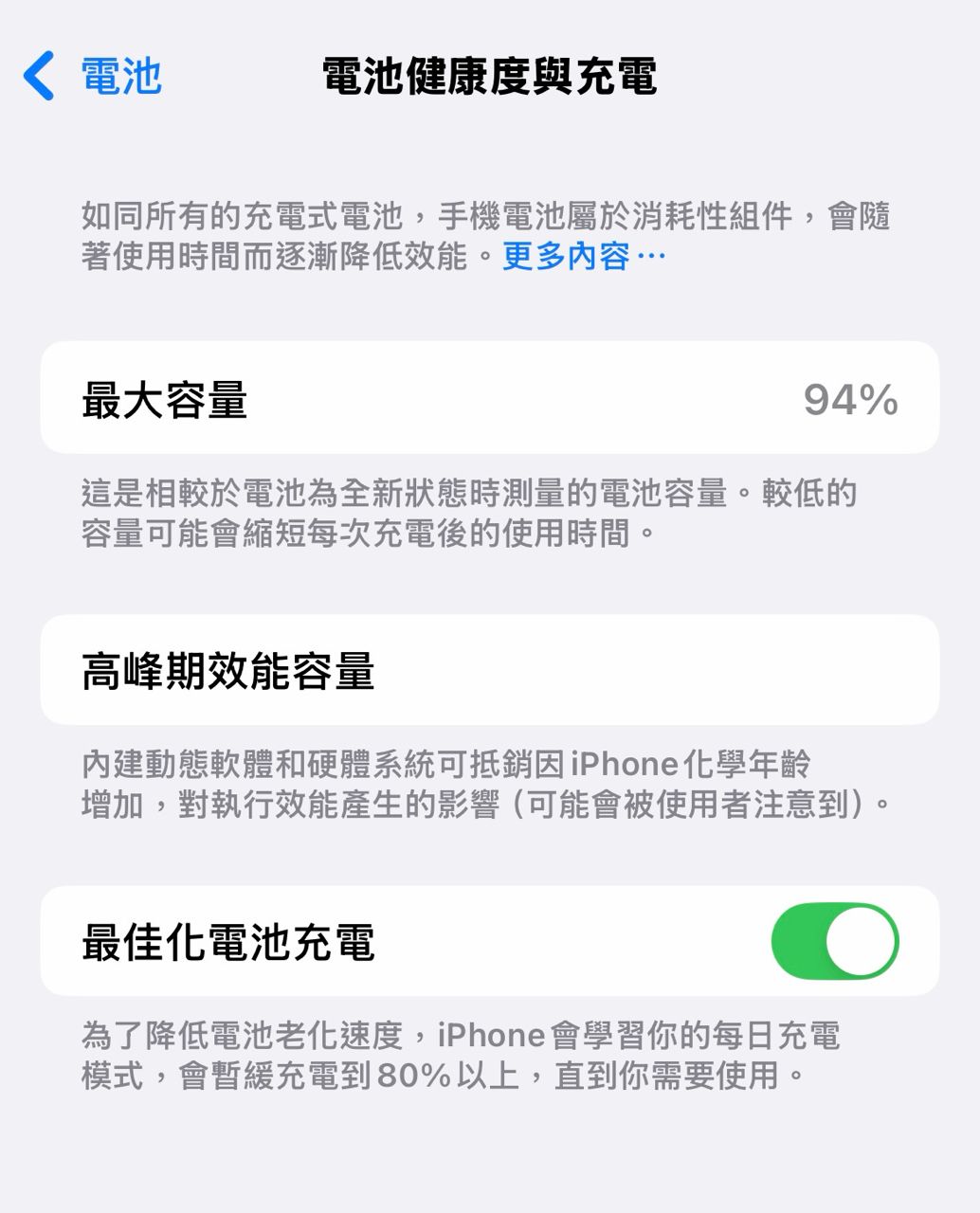The width and height of the screenshot is (980, 1213).
Task: Open the 更多內容 link
Action: coord(582,256)
